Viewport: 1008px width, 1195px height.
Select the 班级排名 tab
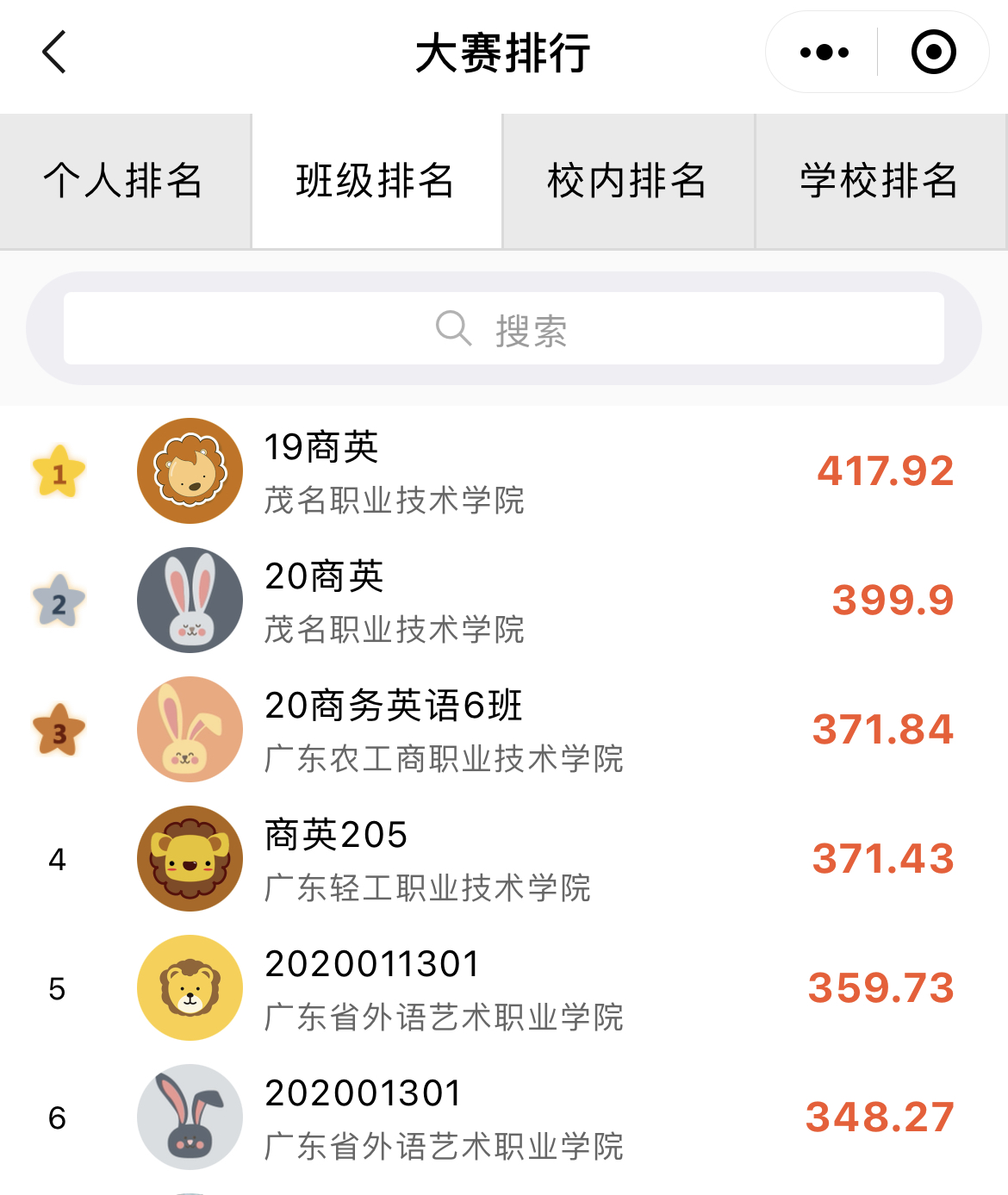click(376, 181)
